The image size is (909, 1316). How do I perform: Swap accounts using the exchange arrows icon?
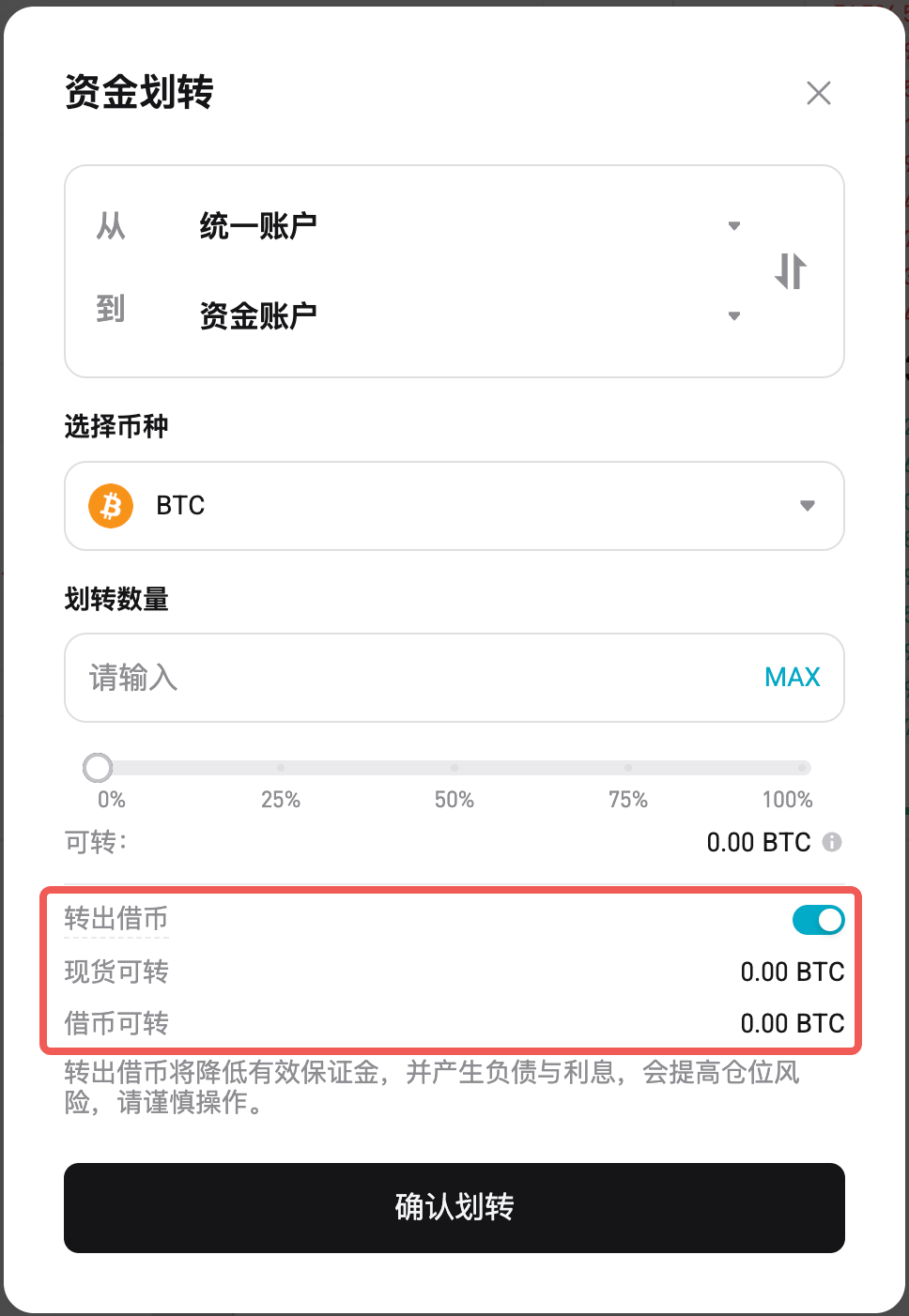tap(791, 270)
